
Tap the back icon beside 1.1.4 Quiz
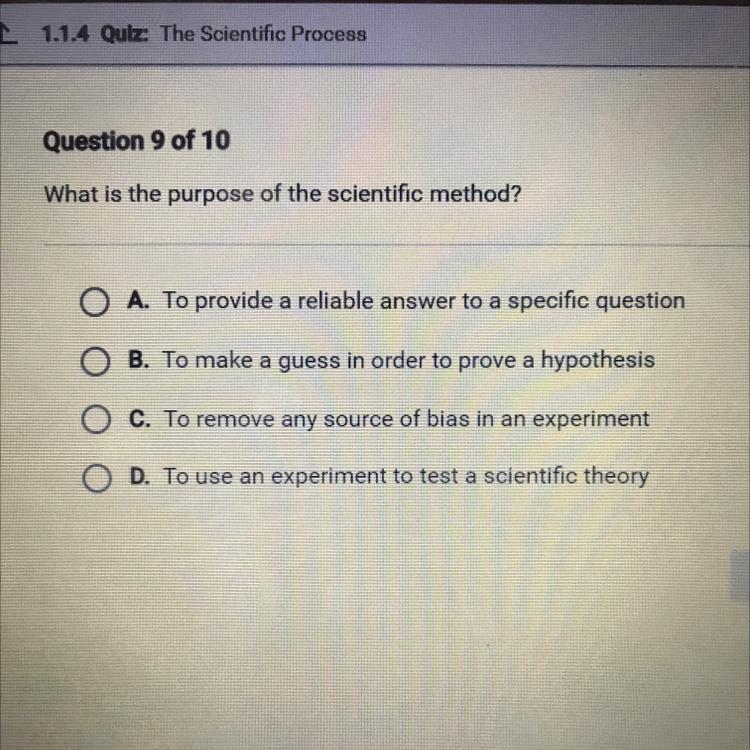[9, 33]
